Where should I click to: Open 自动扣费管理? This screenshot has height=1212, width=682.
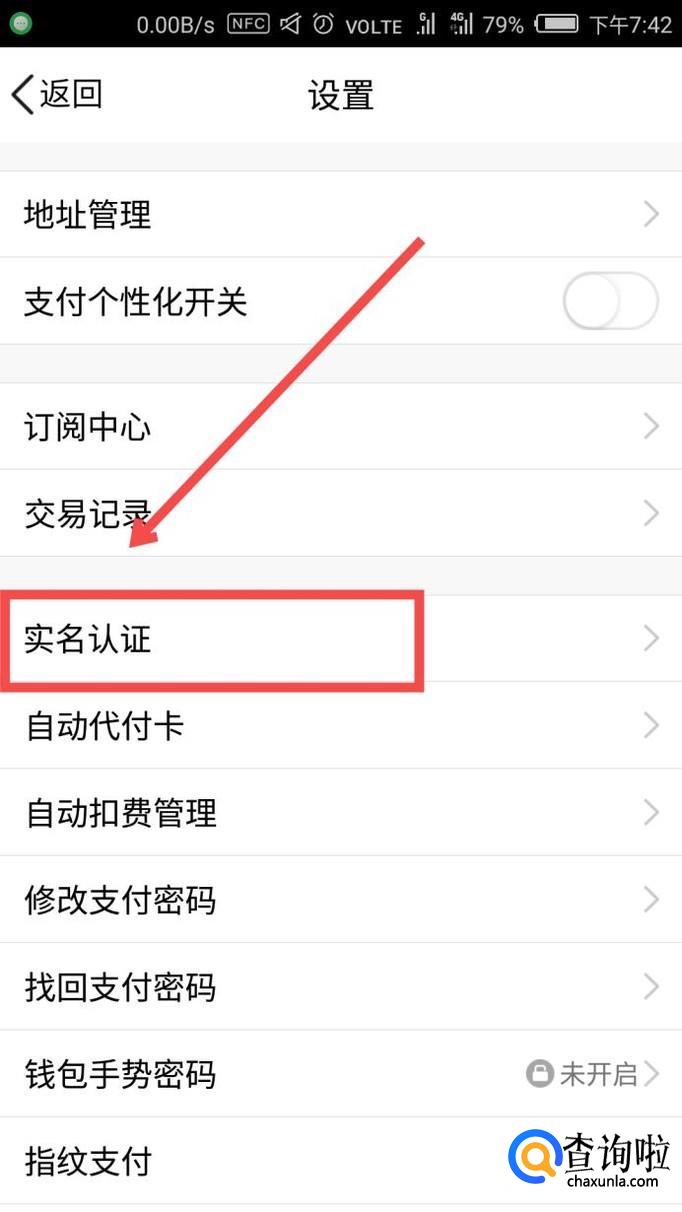[341, 813]
